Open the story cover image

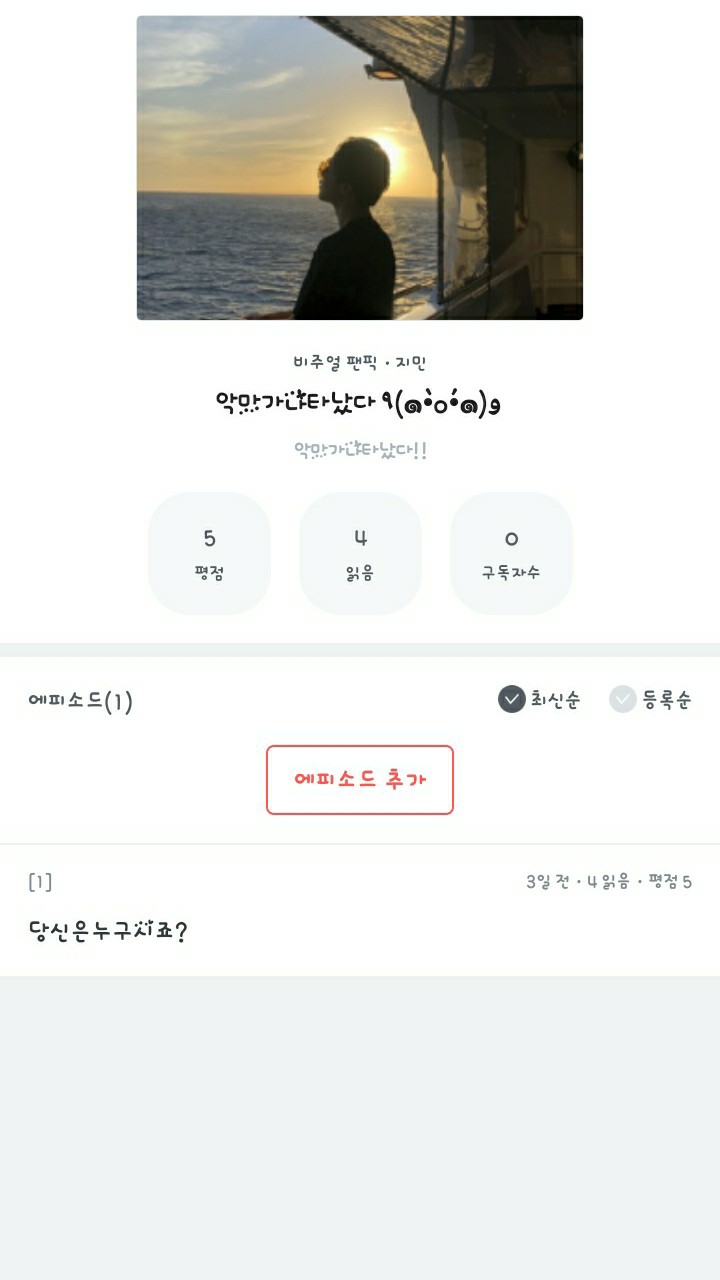point(360,168)
